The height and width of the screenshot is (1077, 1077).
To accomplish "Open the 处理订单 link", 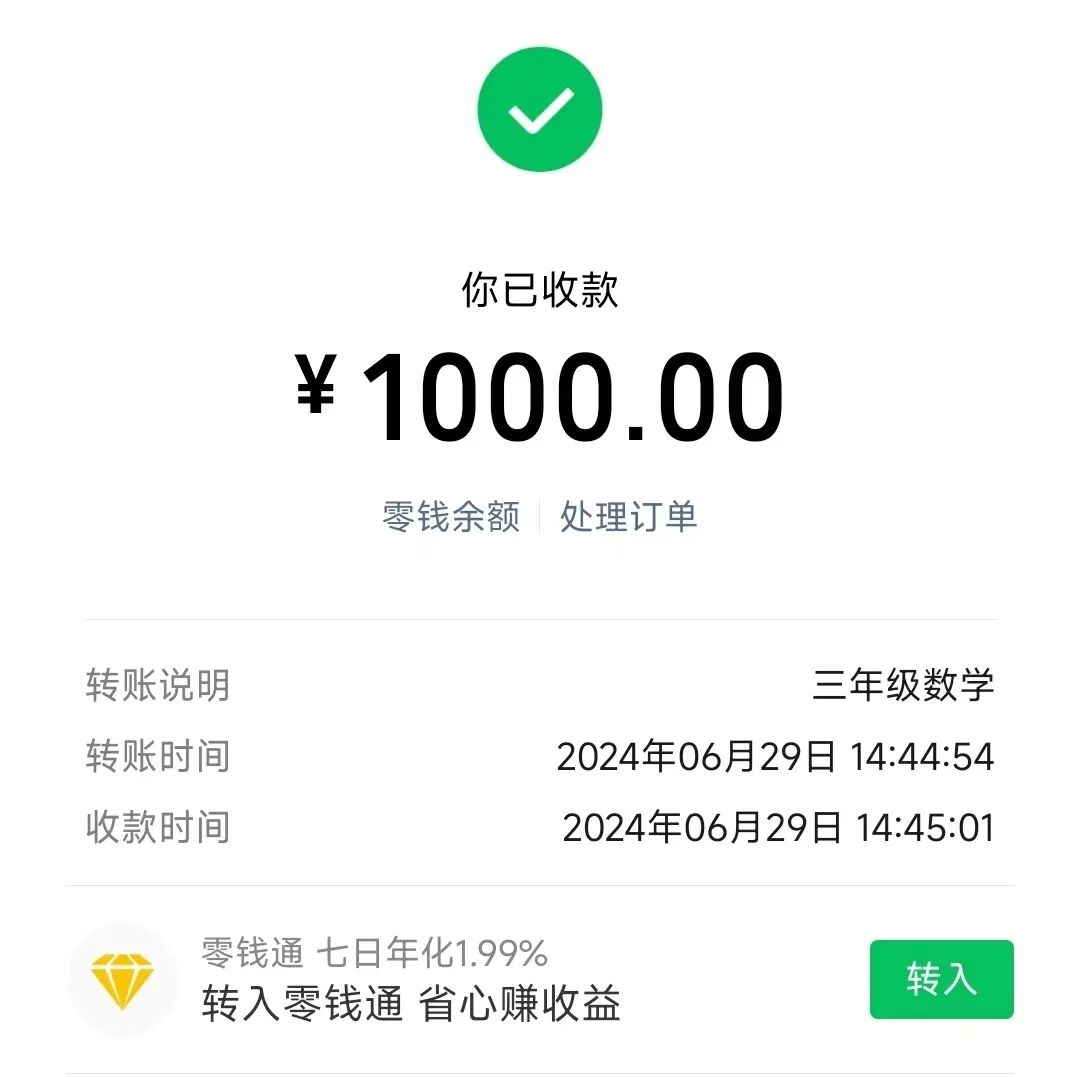I will [x=628, y=517].
